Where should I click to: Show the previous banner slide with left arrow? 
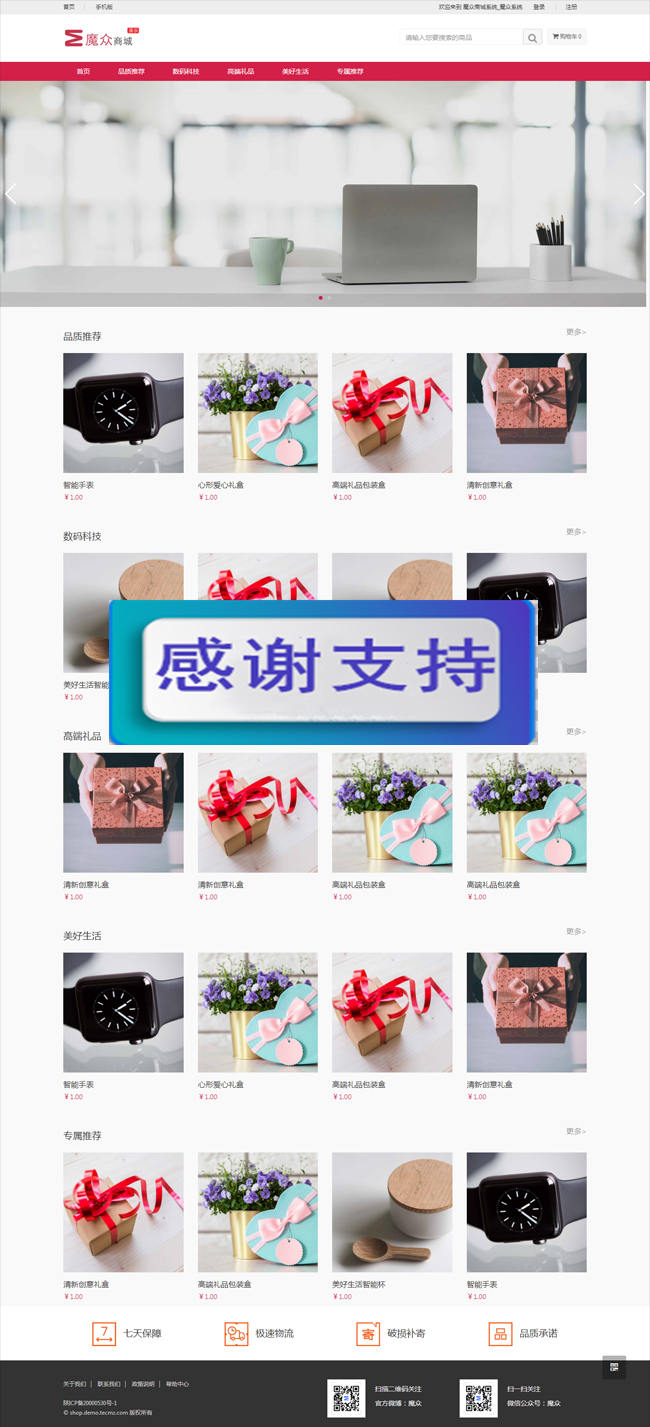point(11,195)
